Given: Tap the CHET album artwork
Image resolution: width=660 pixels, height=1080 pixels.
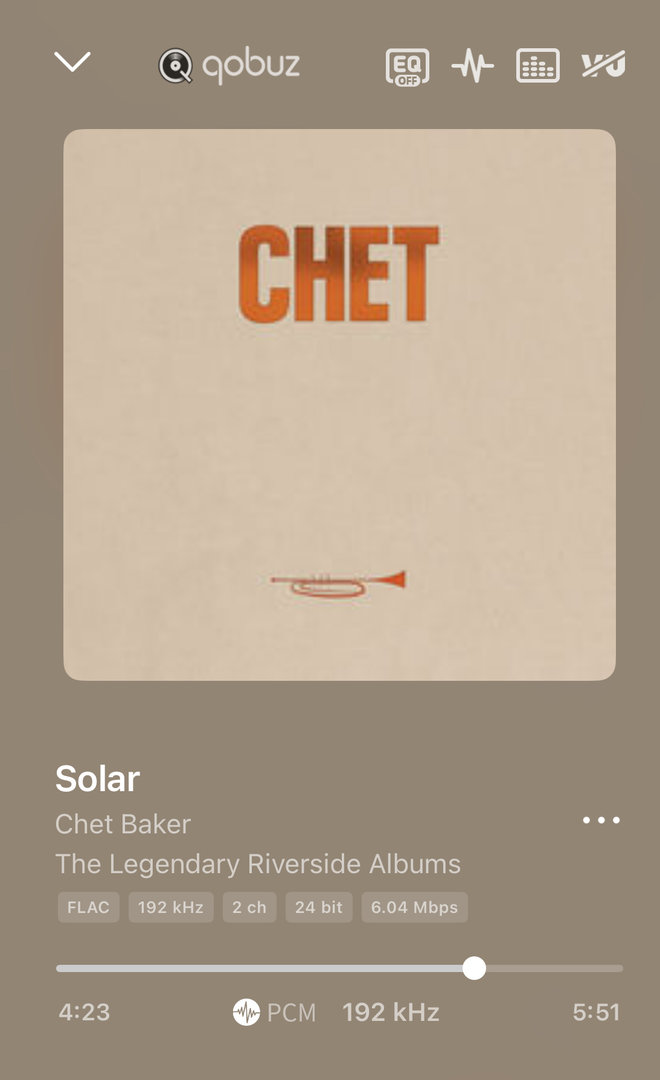Looking at the screenshot, I should (x=339, y=404).
